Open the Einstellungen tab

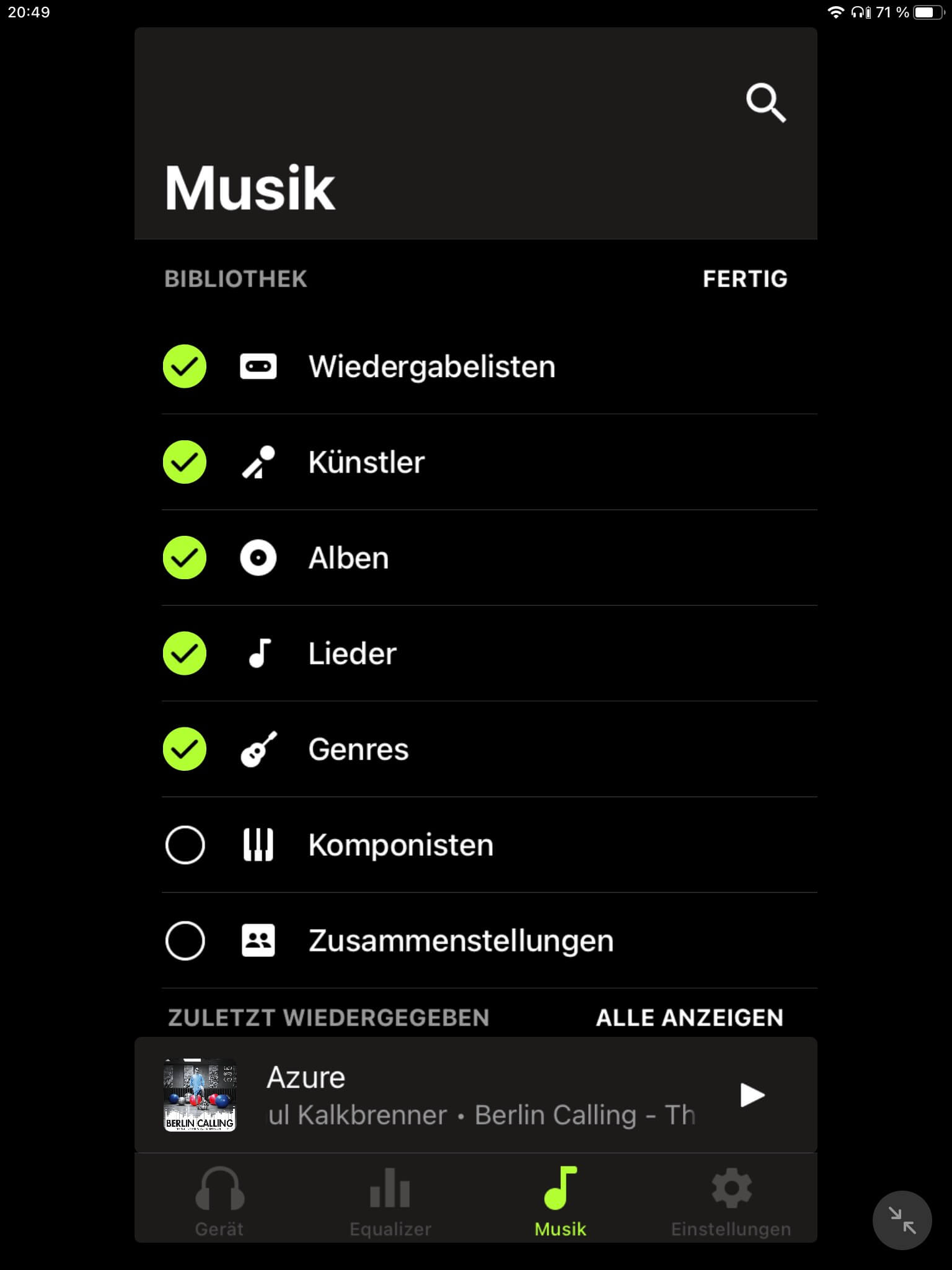point(731,1202)
